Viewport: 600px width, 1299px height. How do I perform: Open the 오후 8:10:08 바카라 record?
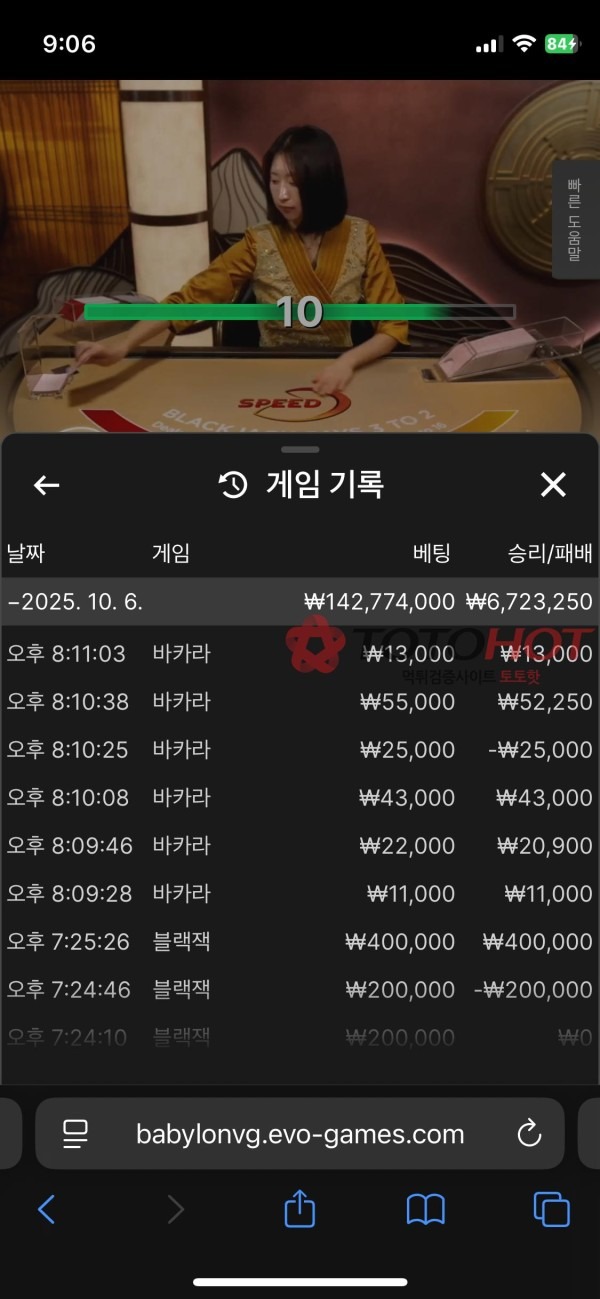(x=300, y=798)
